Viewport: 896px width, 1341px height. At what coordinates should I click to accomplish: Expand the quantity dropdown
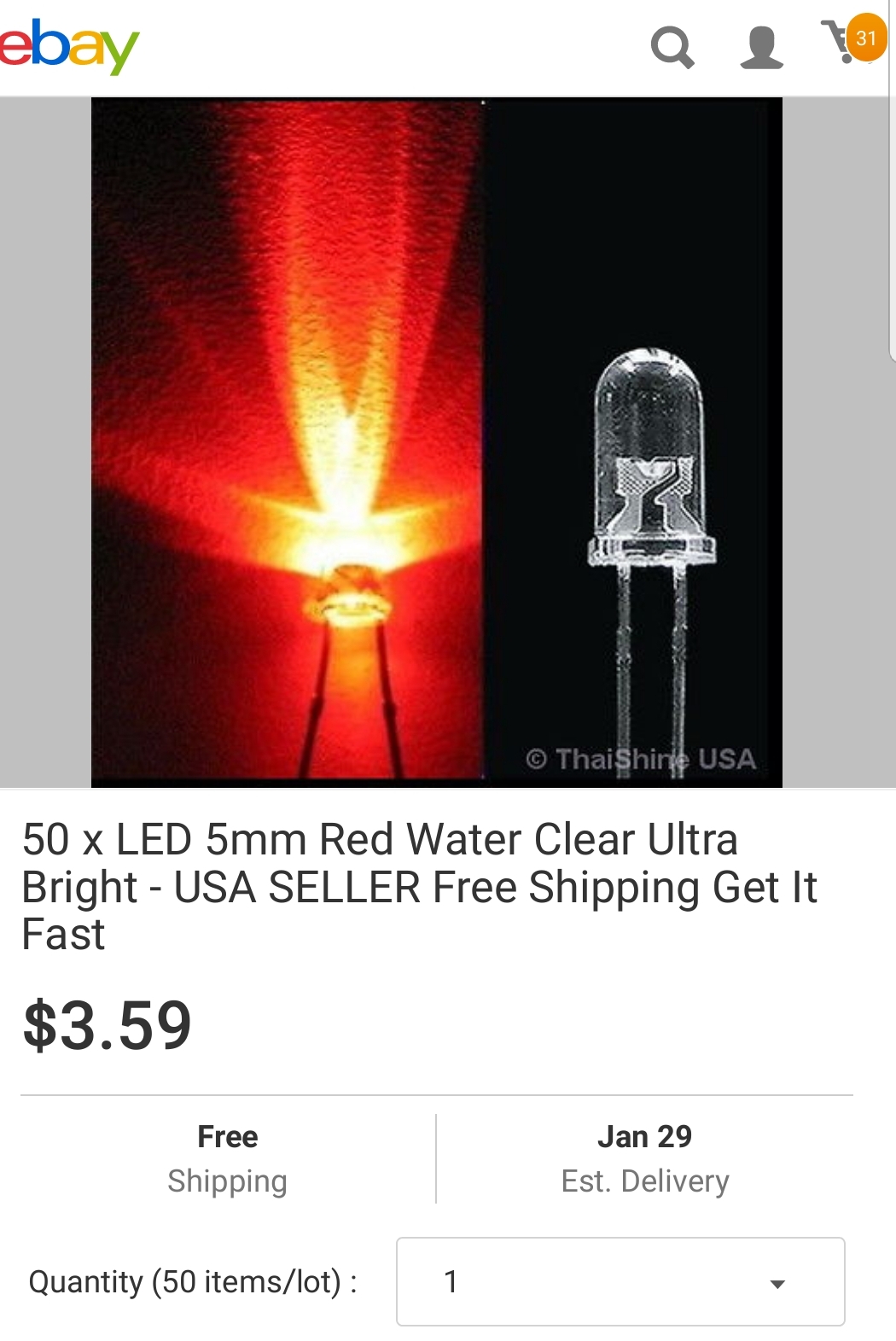(x=620, y=1281)
